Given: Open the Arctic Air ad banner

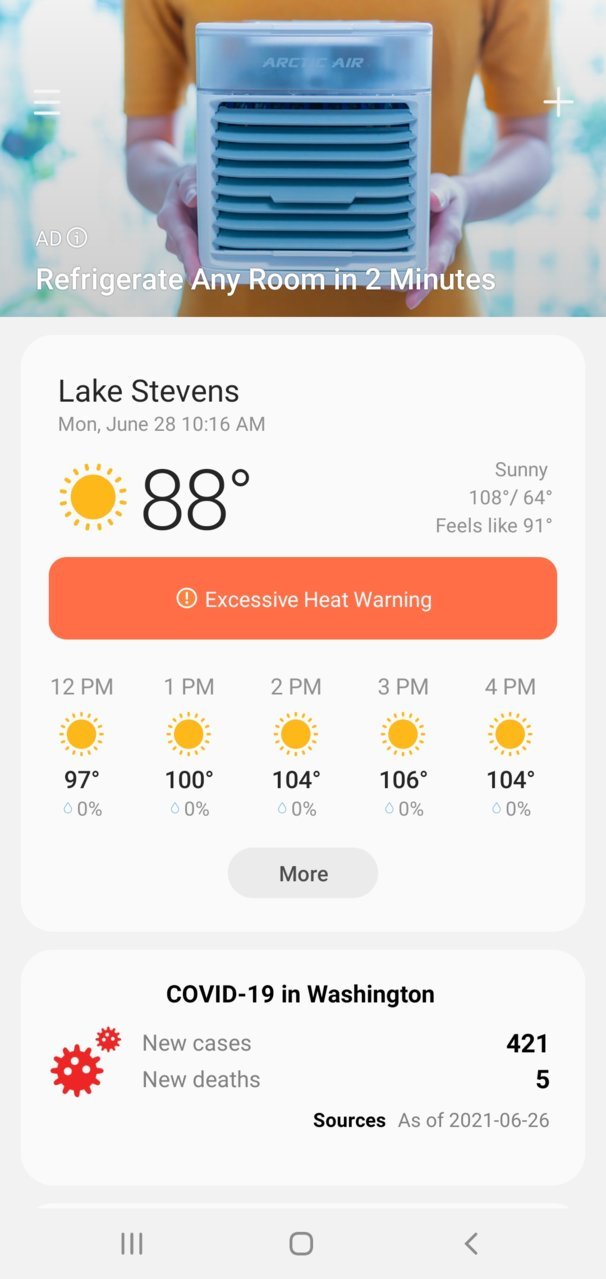Looking at the screenshot, I should pyautogui.click(x=303, y=158).
